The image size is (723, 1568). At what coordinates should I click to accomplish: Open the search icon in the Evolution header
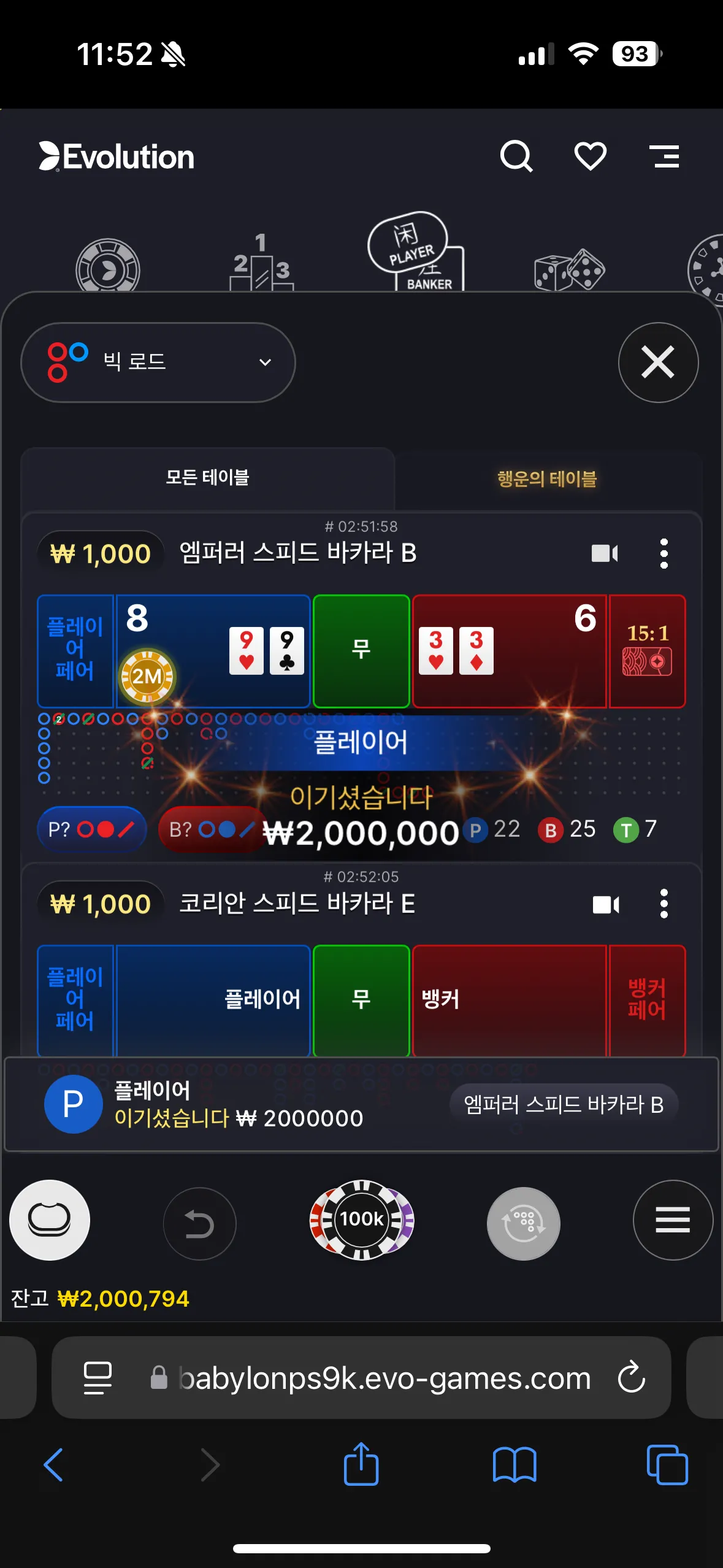(516, 156)
